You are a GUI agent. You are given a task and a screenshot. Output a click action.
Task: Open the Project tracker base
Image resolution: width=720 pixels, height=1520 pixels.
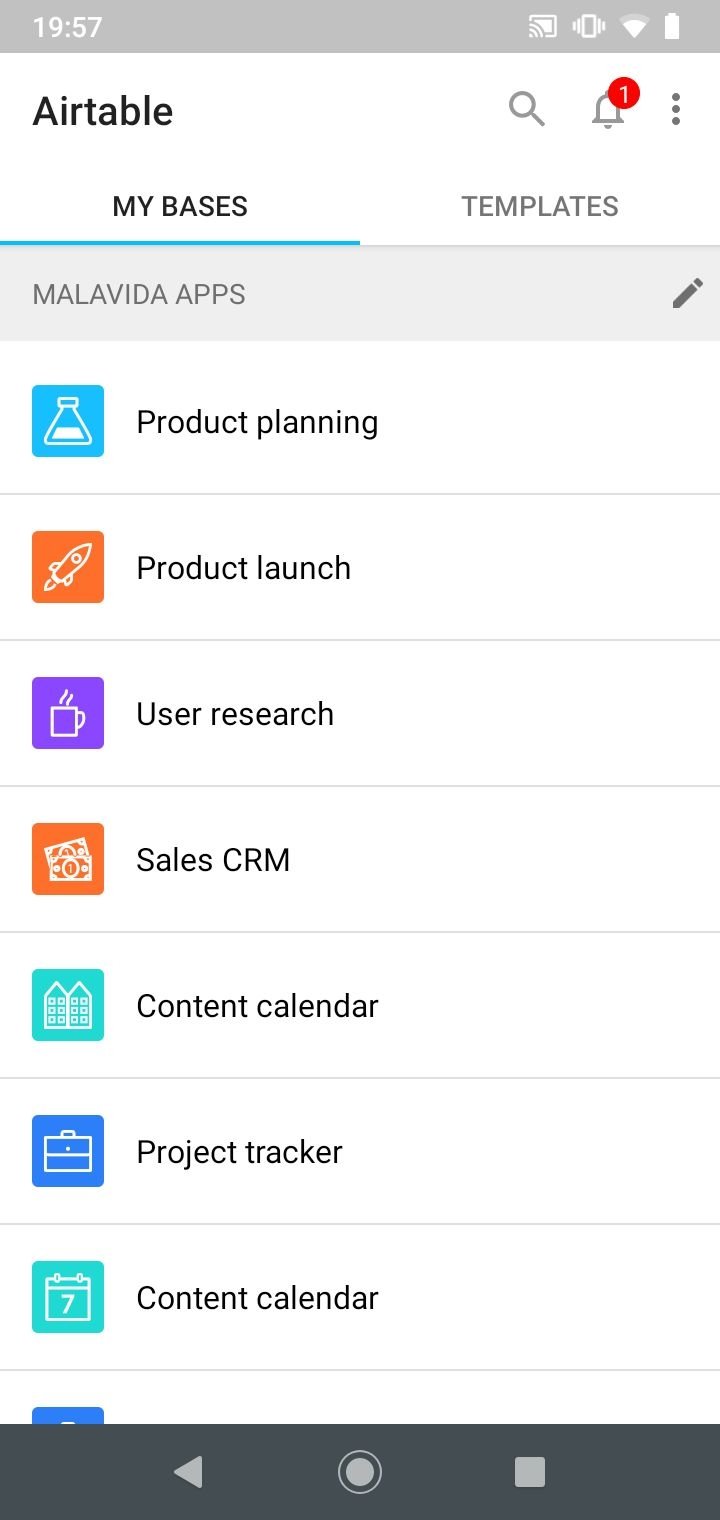tap(360, 1151)
